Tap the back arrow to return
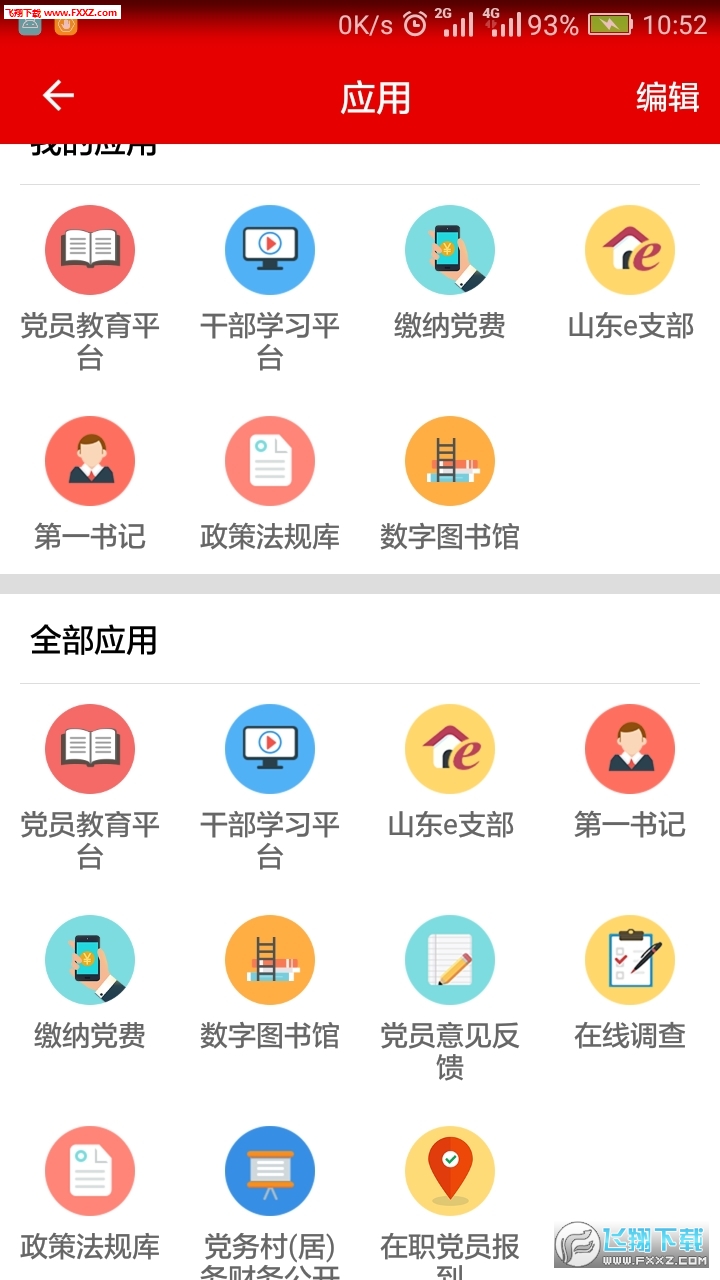720x1280 pixels. tap(57, 95)
